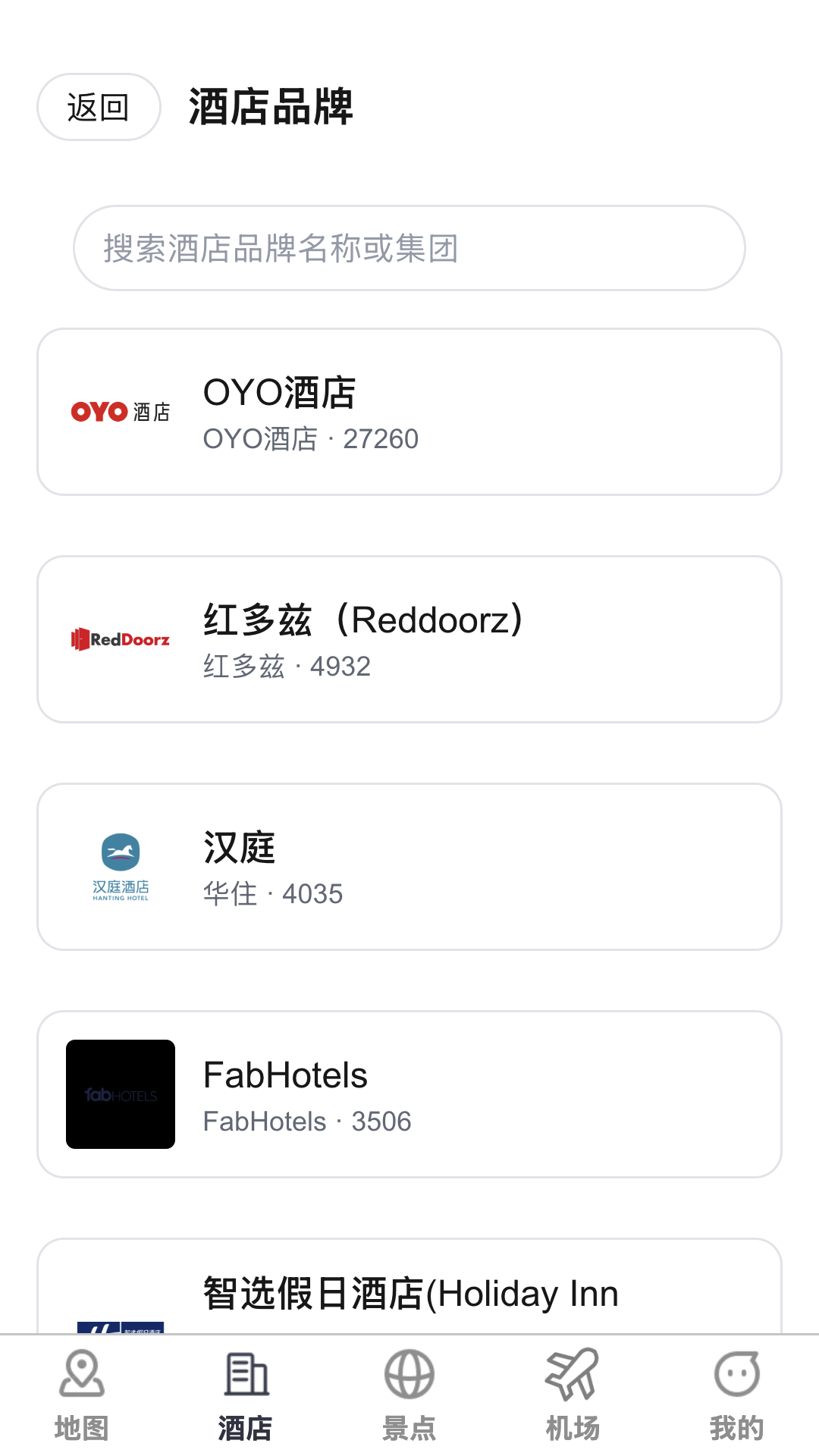Switch to the 景点 tab

(409, 1395)
